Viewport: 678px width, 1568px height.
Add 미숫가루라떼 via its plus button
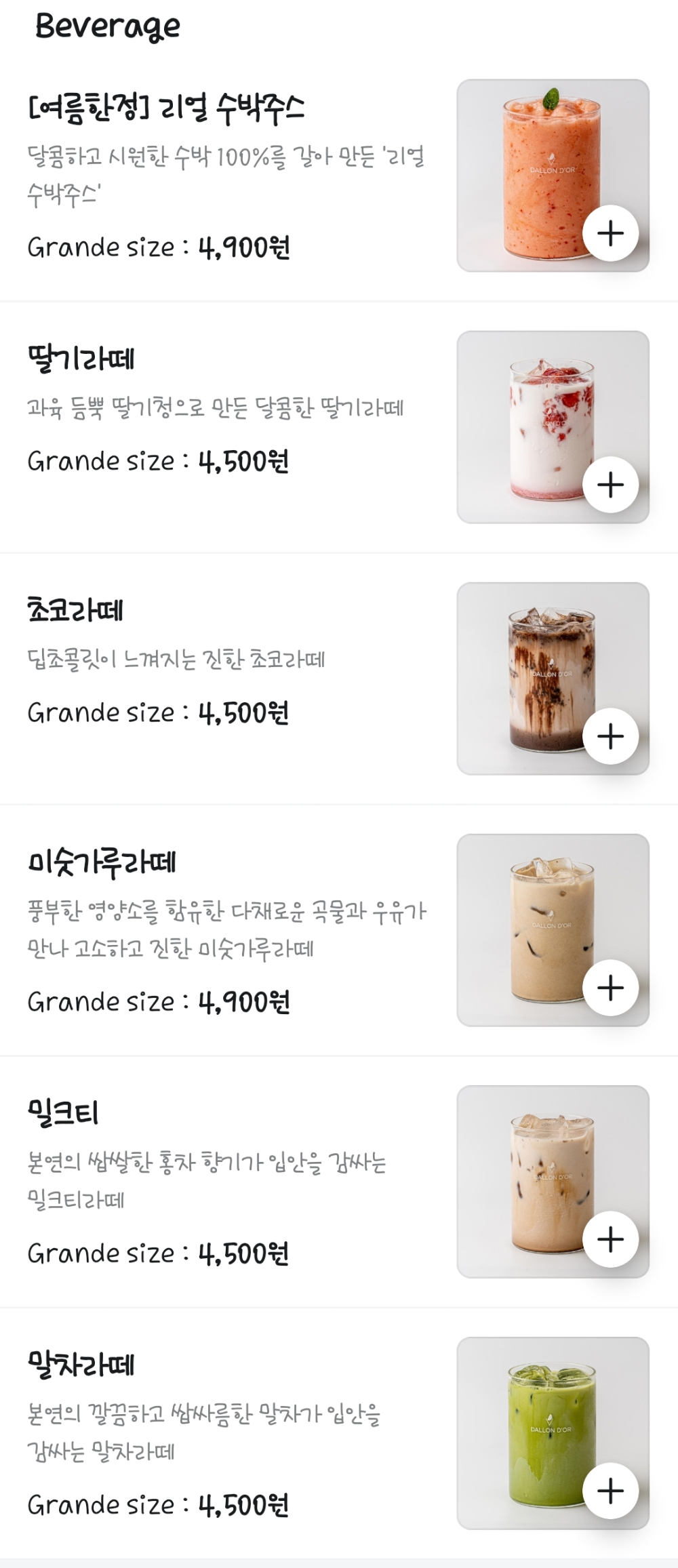pos(610,988)
